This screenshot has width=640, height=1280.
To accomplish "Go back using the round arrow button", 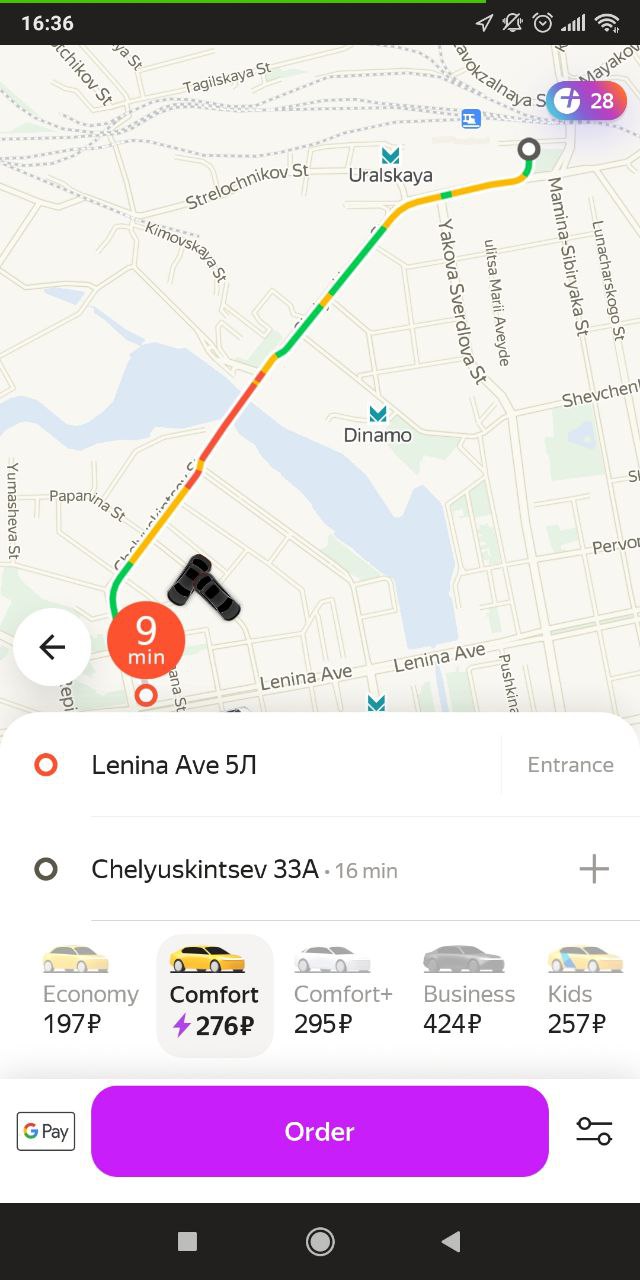I will coord(52,647).
